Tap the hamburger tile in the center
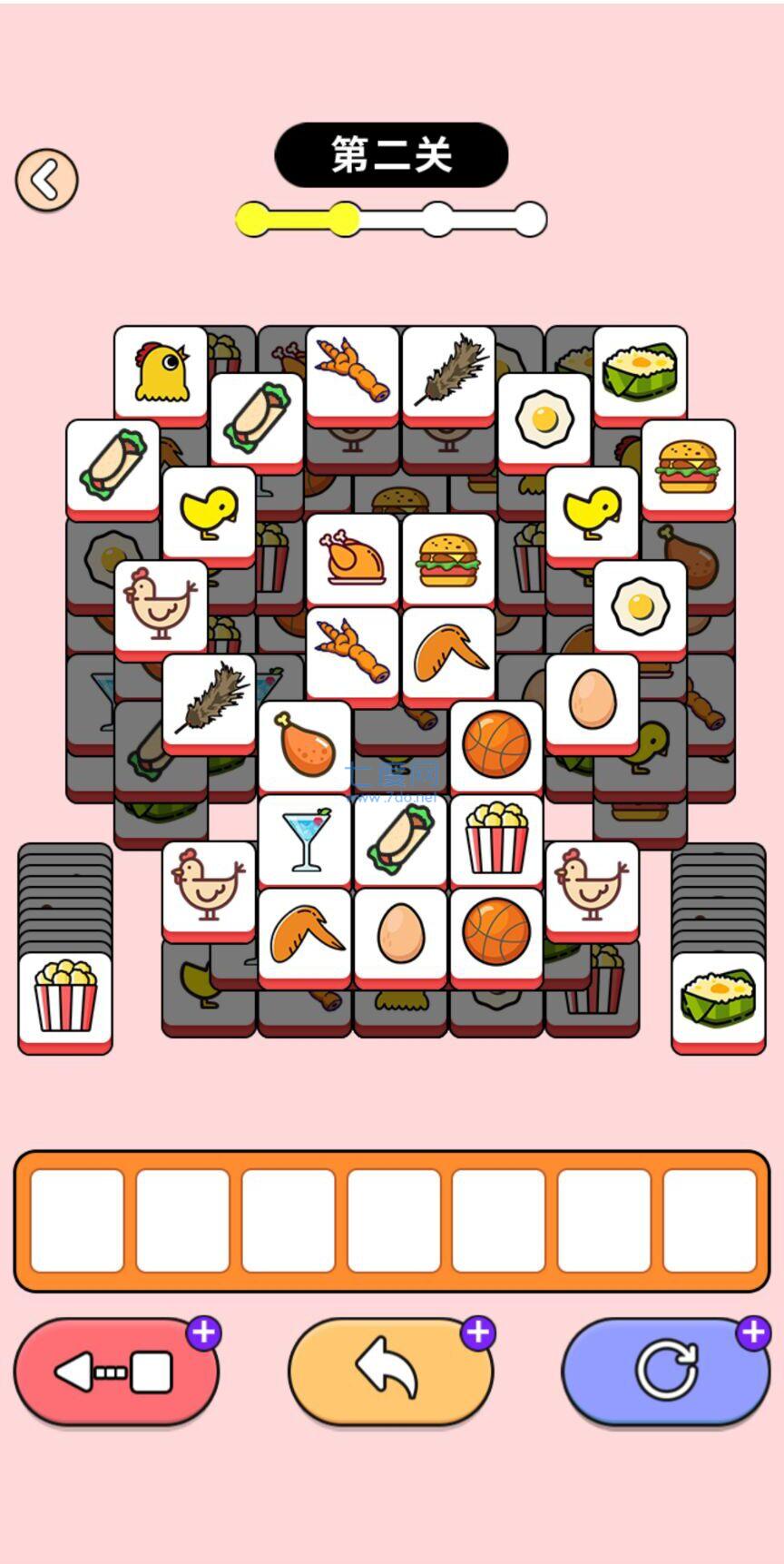This screenshot has height=1564, width=784. 450,557
